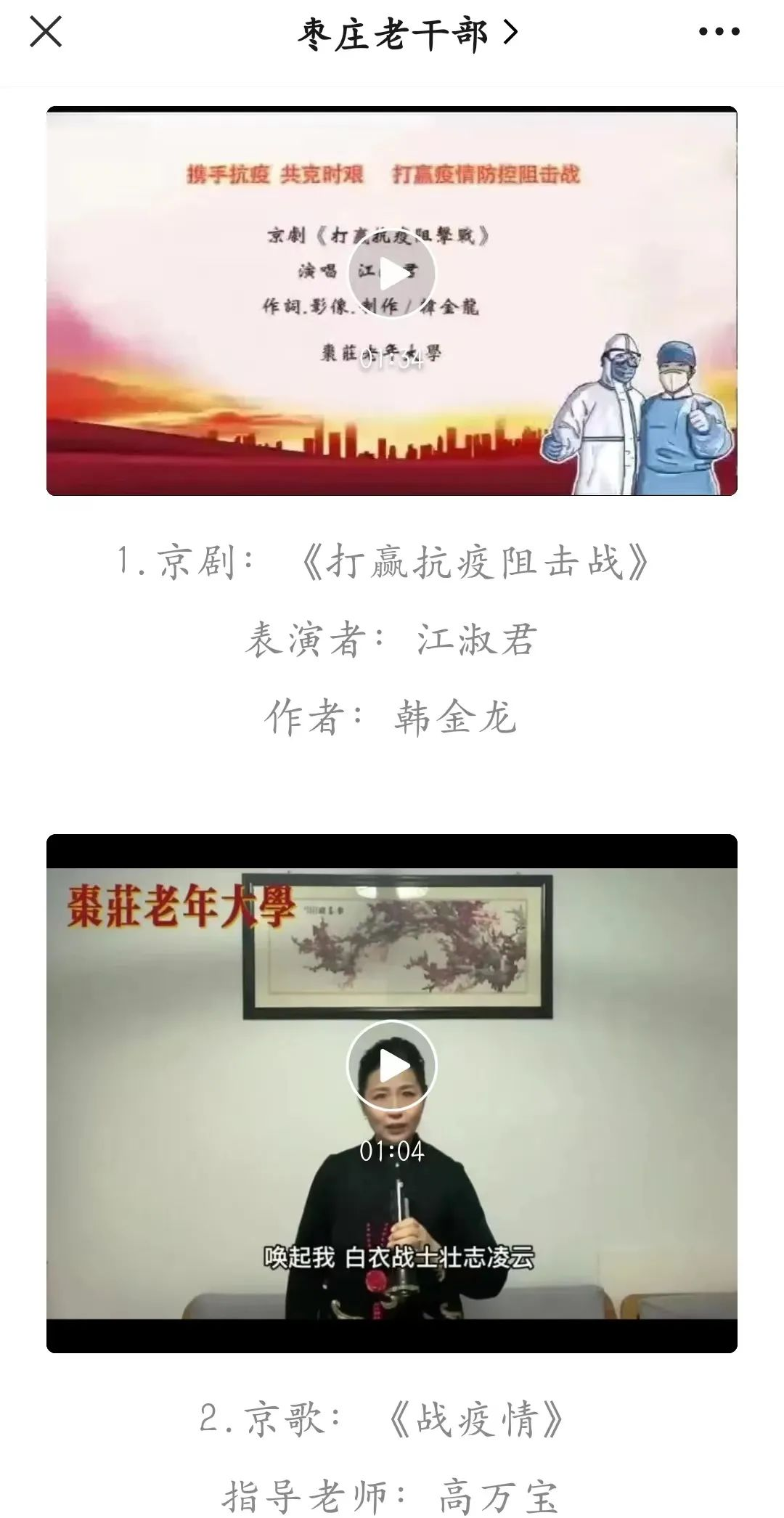Screen dimensions: 784x1518
Task: Close the article page
Action: pyautogui.click(x=45, y=33)
